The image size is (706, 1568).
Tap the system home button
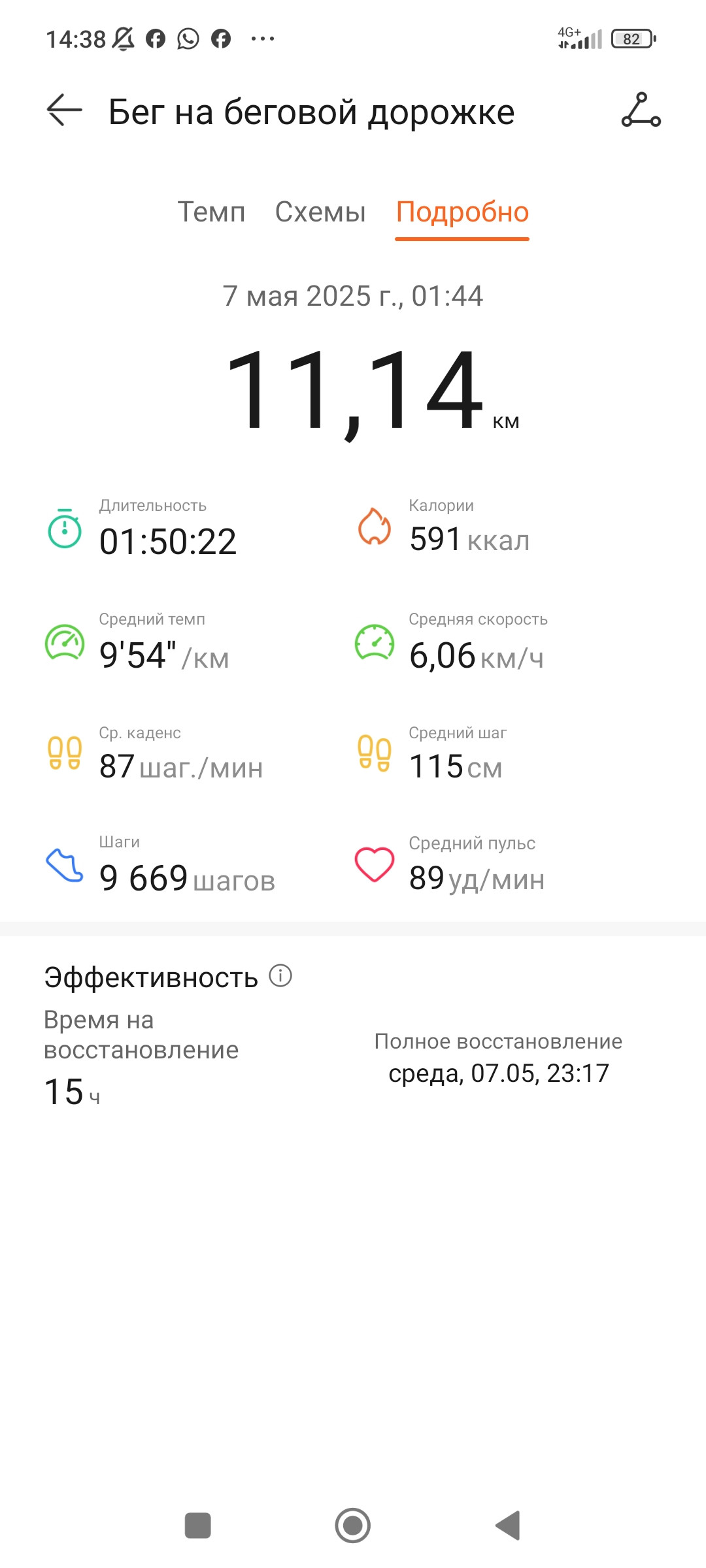[x=353, y=1526]
